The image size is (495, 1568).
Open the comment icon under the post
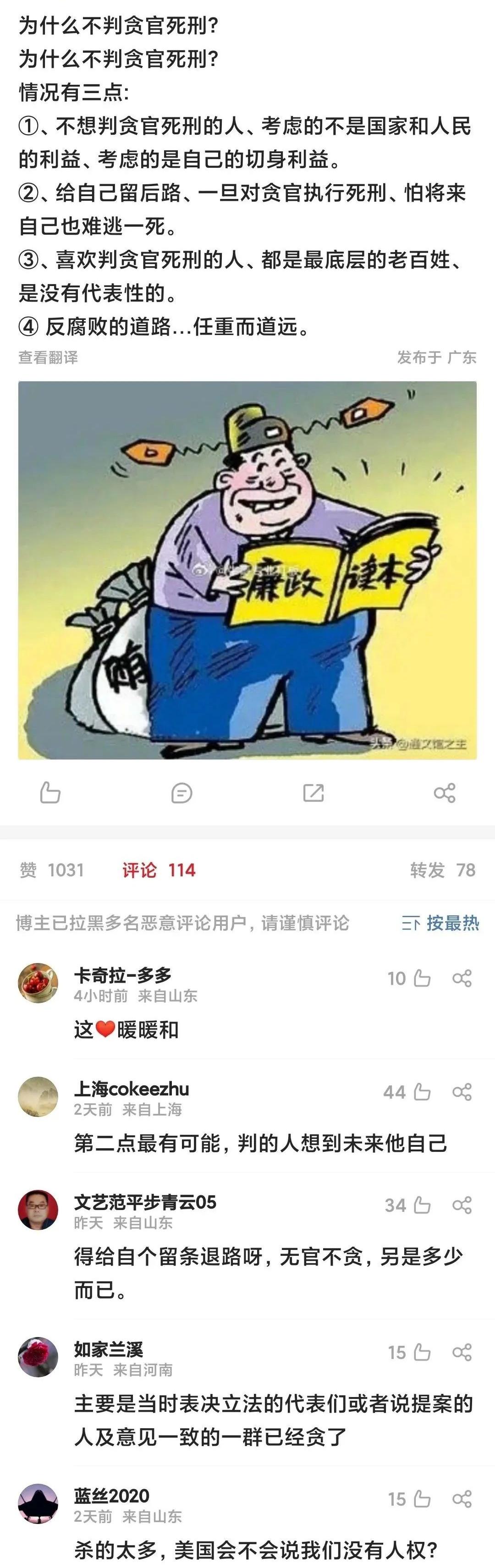(181, 793)
